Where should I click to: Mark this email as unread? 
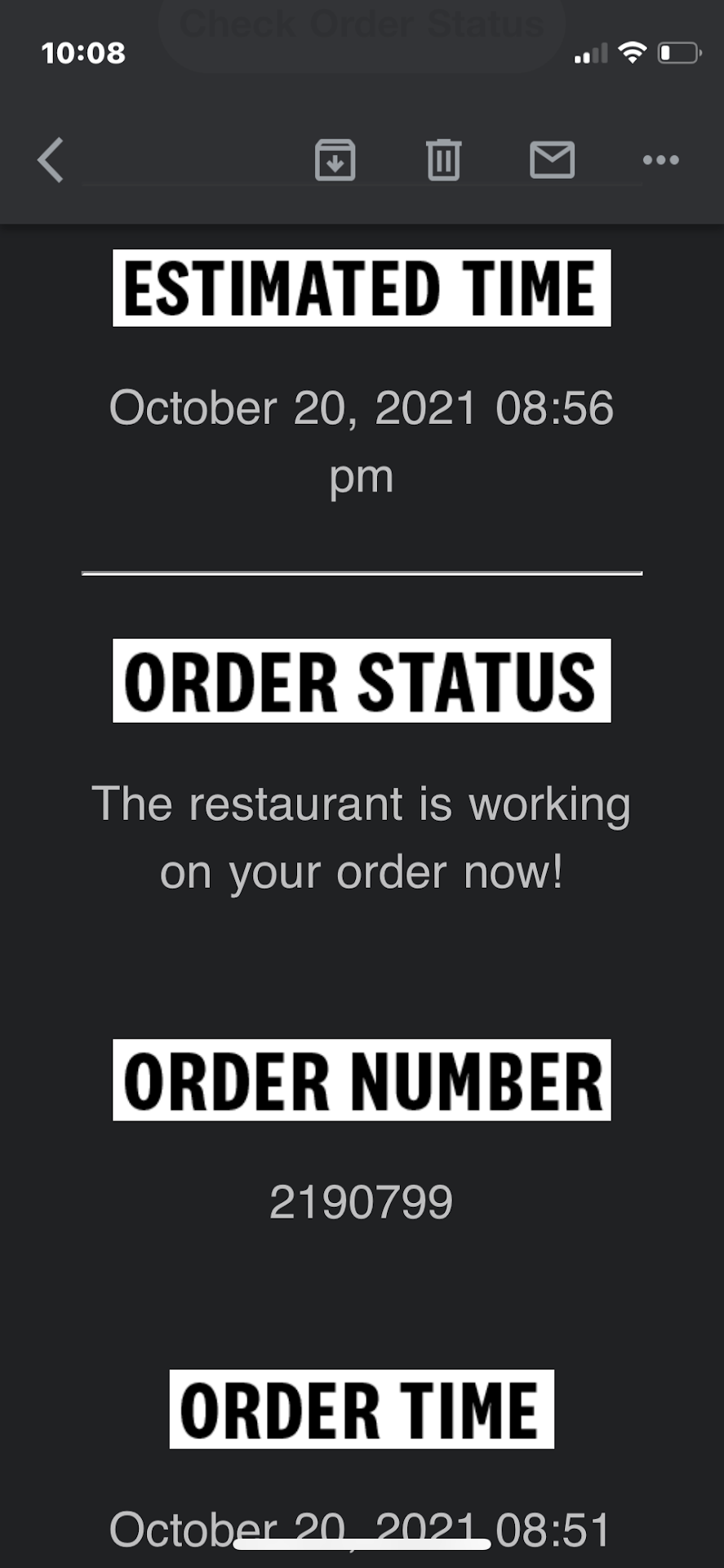pyautogui.click(x=552, y=159)
